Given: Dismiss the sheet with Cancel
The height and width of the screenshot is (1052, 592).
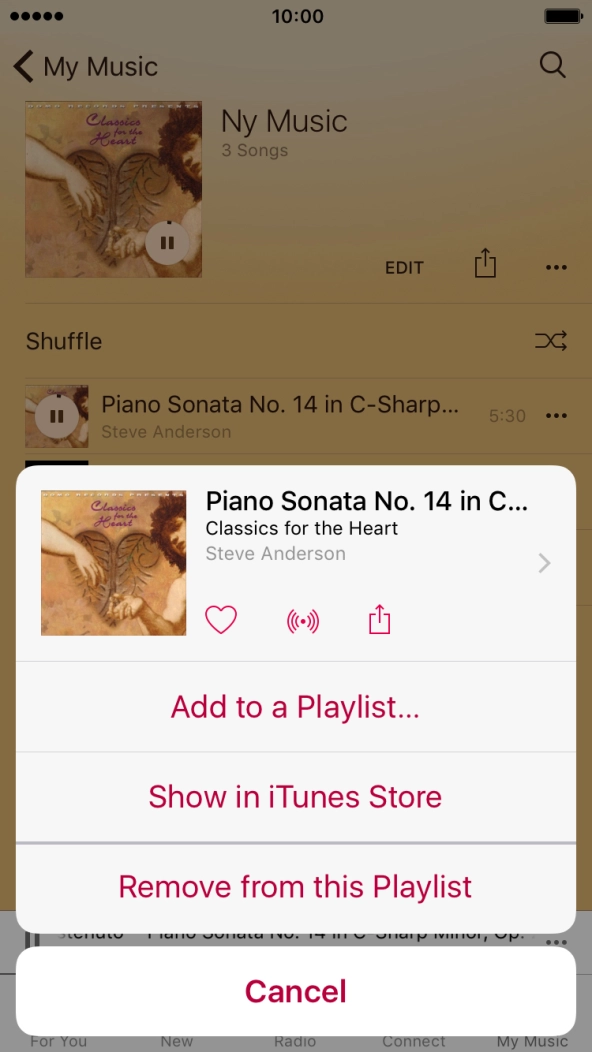Looking at the screenshot, I should point(295,991).
